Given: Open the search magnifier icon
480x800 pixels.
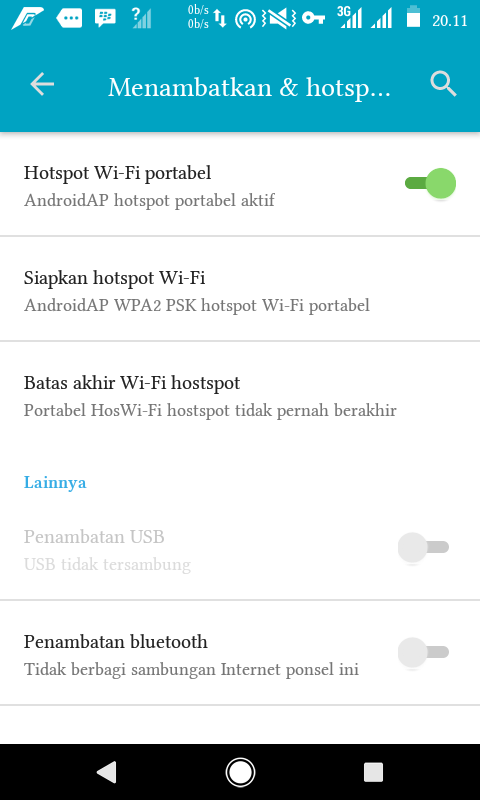Looking at the screenshot, I should [443, 85].
